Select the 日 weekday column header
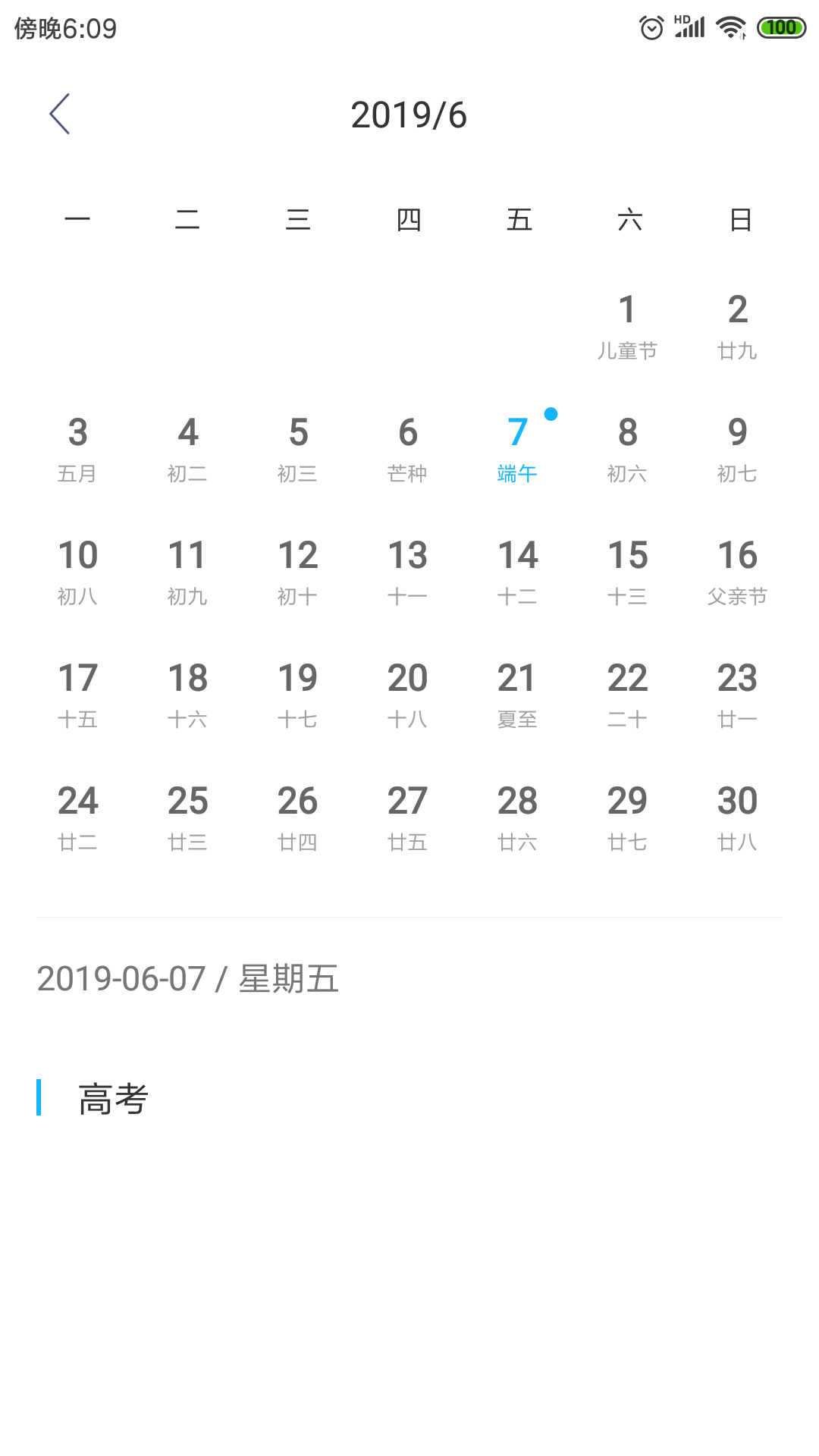819x1456 pixels. coord(739,220)
